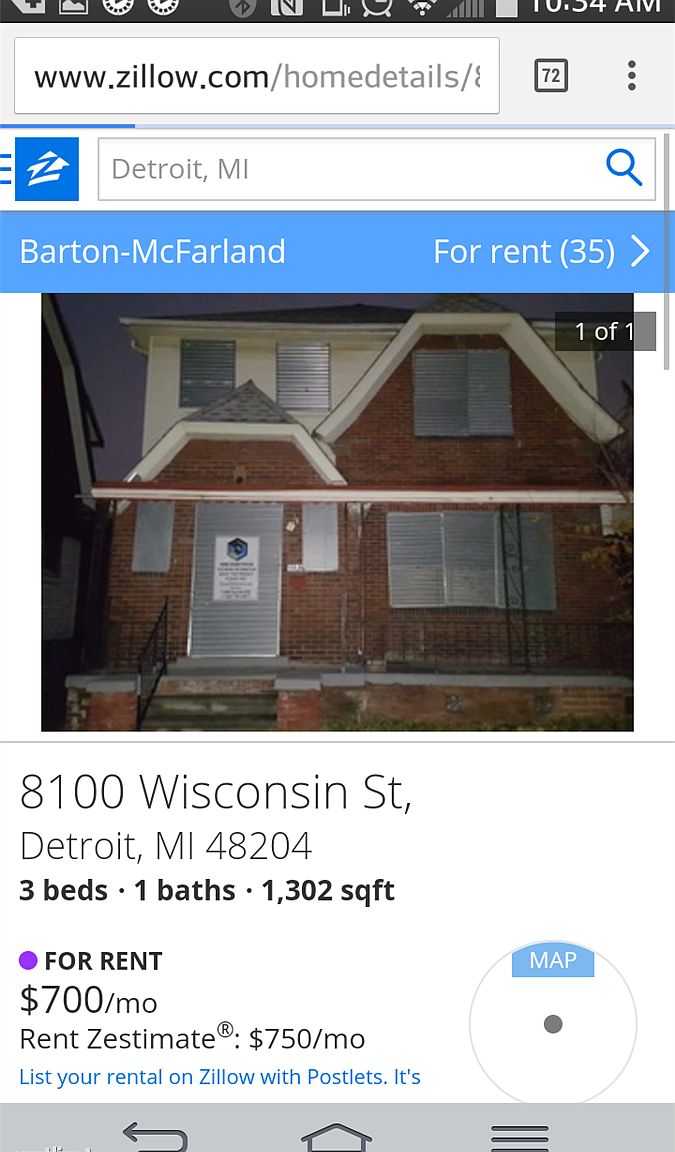Go to the home screen

(337, 1136)
